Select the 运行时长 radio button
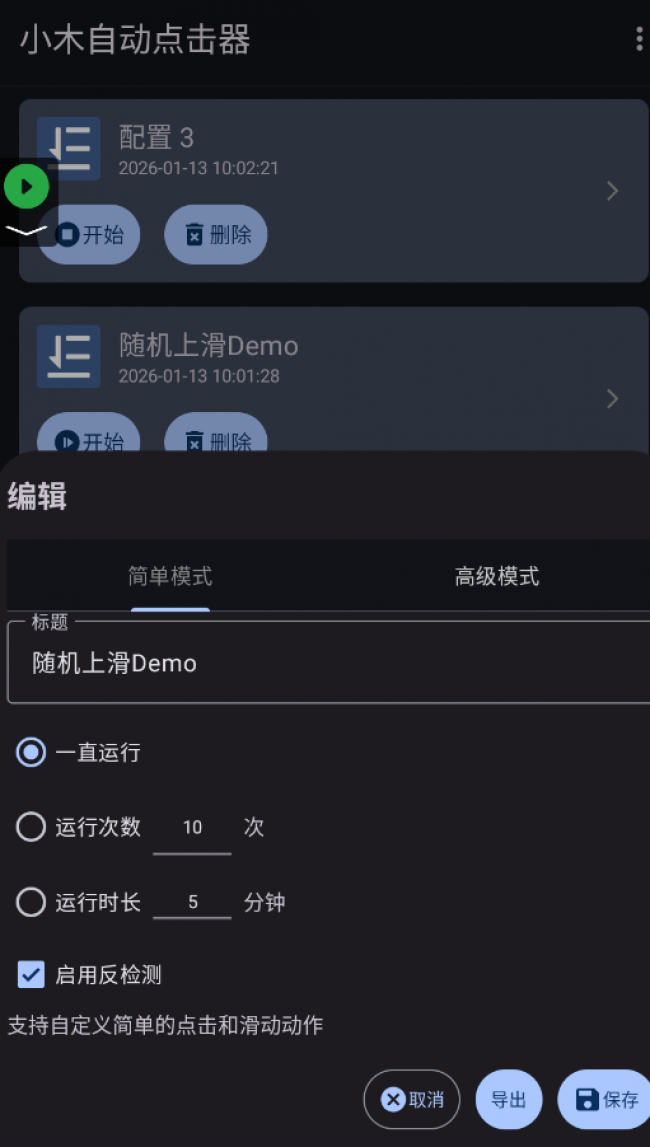This screenshot has width=650, height=1147. pyautogui.click(x=31, y=902)
